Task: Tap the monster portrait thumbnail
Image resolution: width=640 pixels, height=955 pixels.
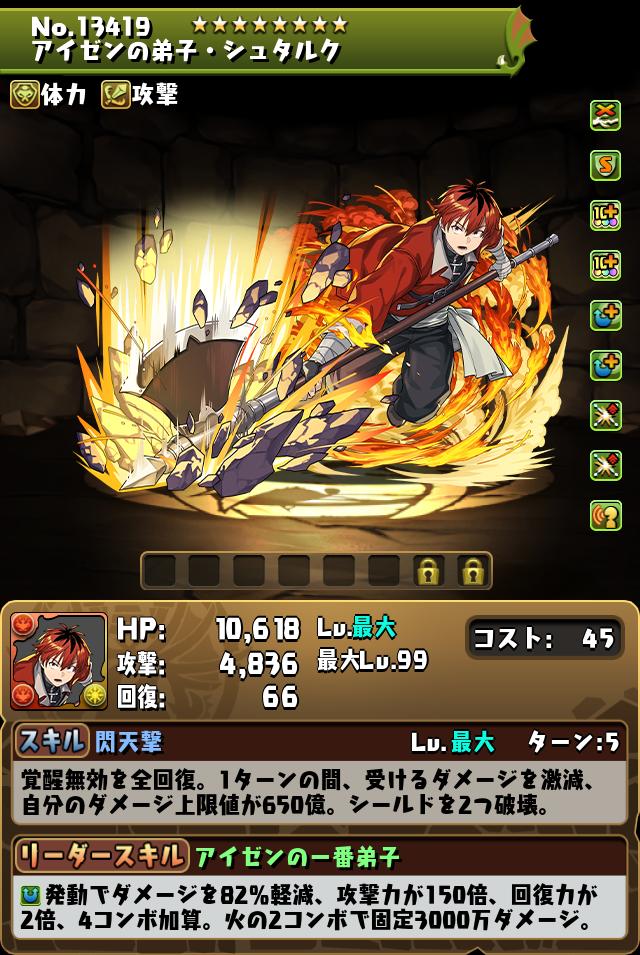Action: [58, 661]
